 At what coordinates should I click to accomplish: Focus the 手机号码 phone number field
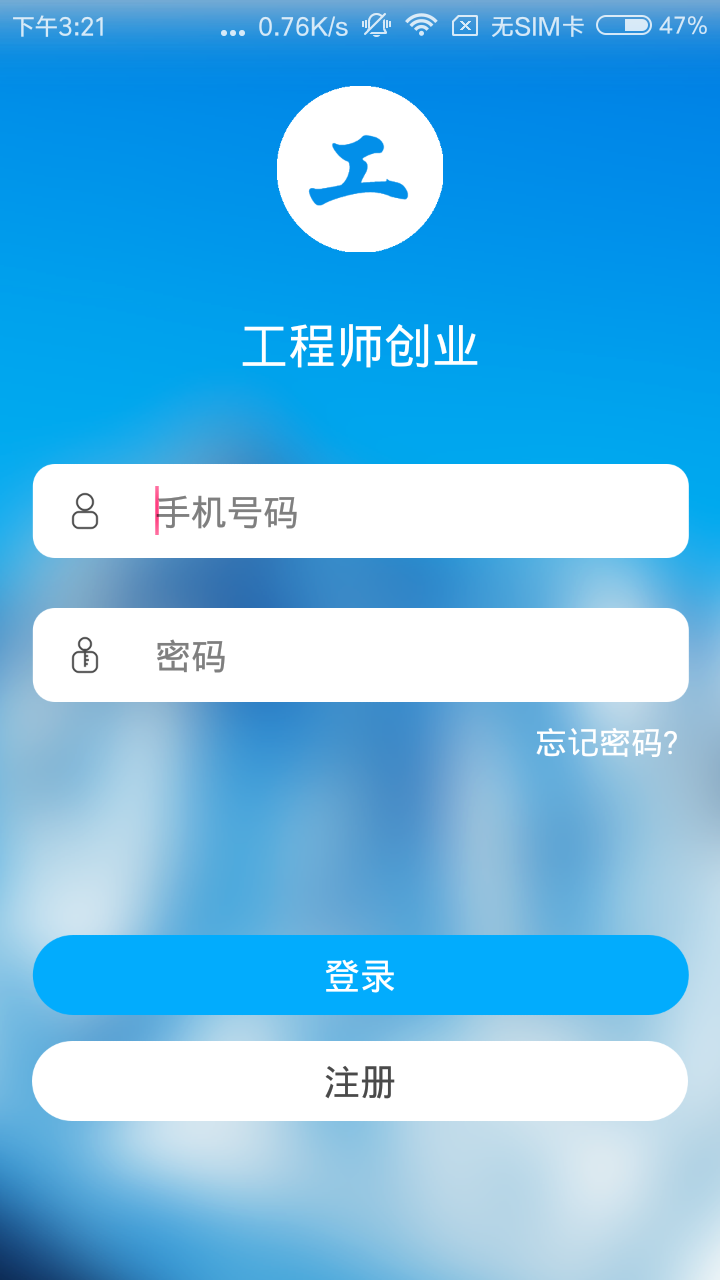400,511
